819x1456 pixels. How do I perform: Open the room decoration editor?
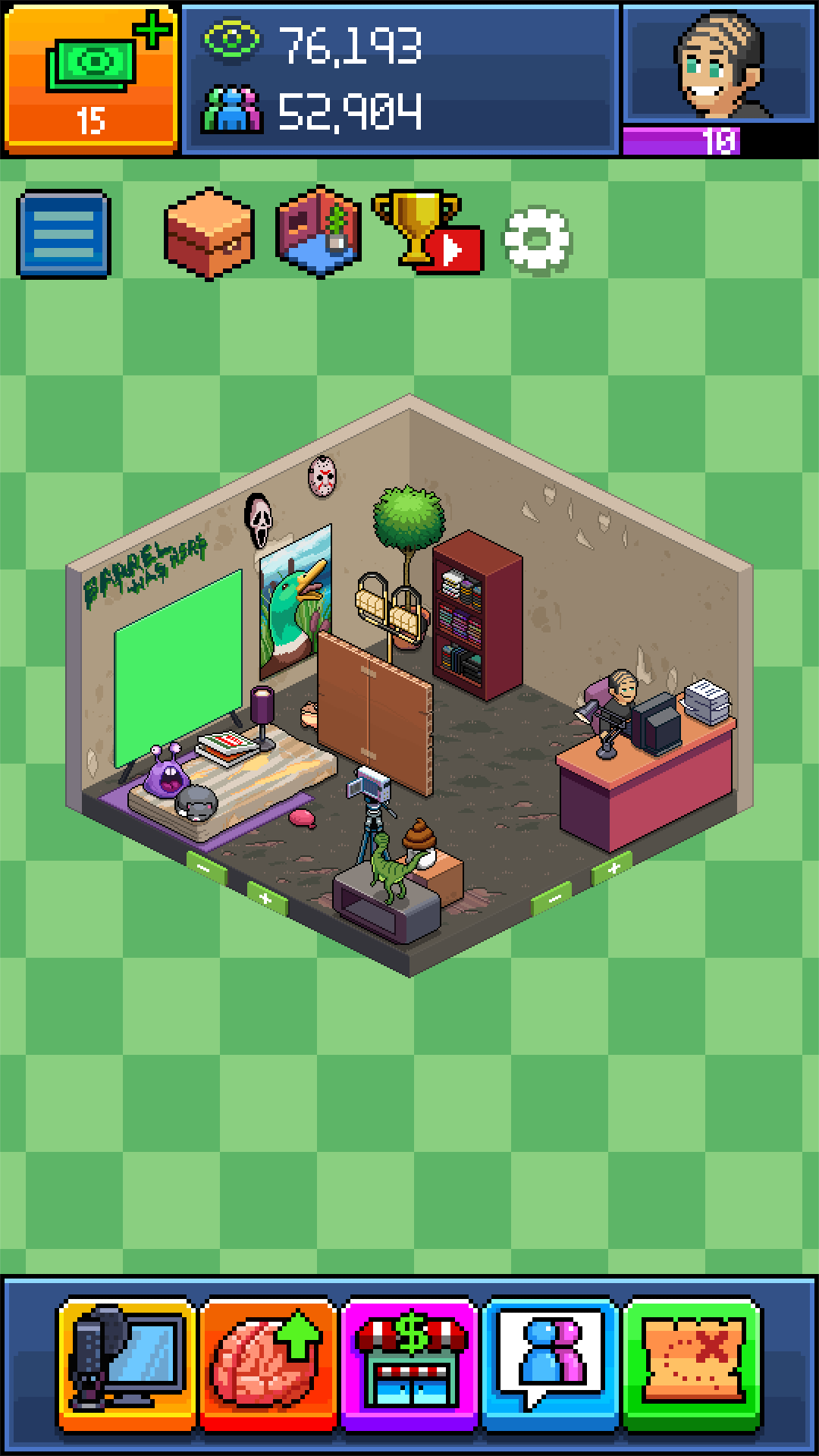[318, 232]
